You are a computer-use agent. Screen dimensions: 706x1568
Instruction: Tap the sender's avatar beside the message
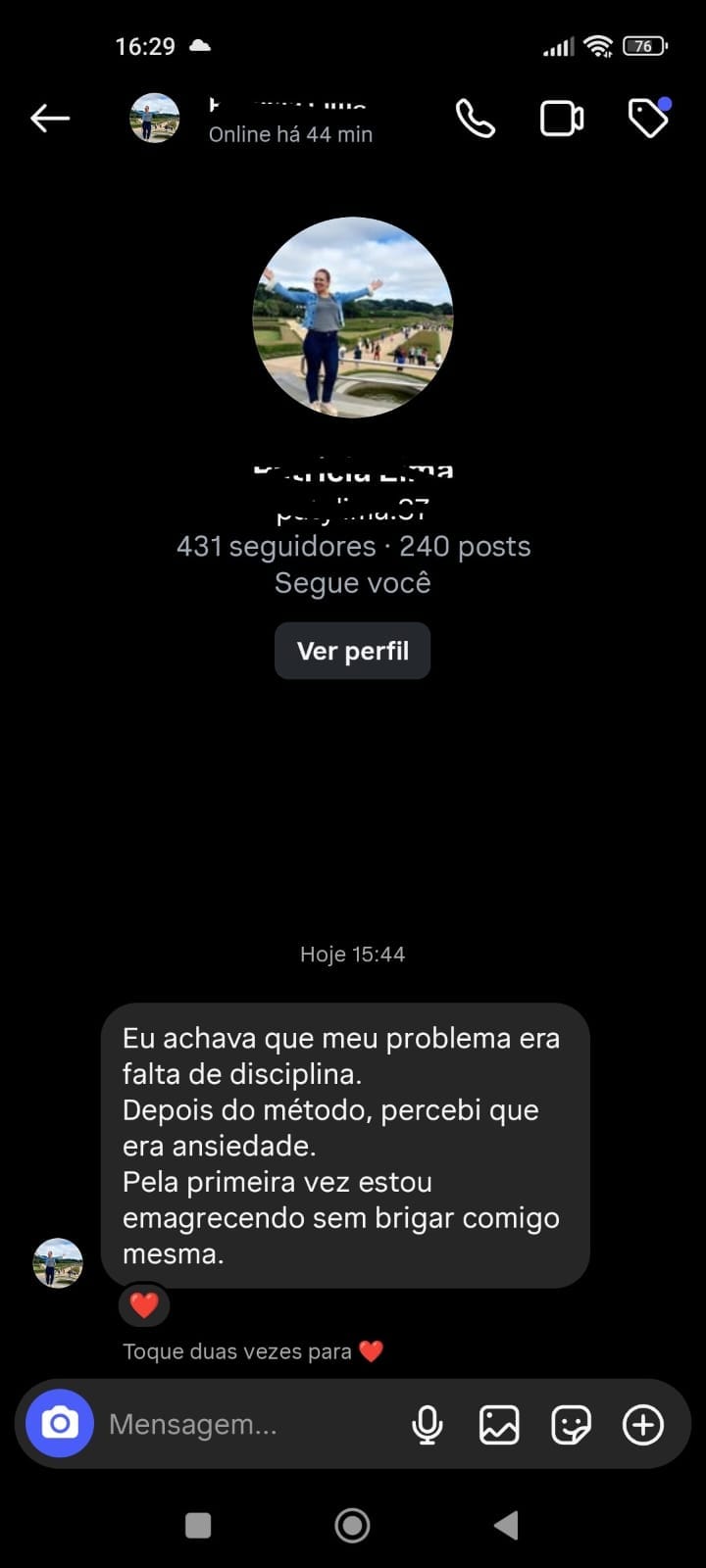coord(58,1262)
